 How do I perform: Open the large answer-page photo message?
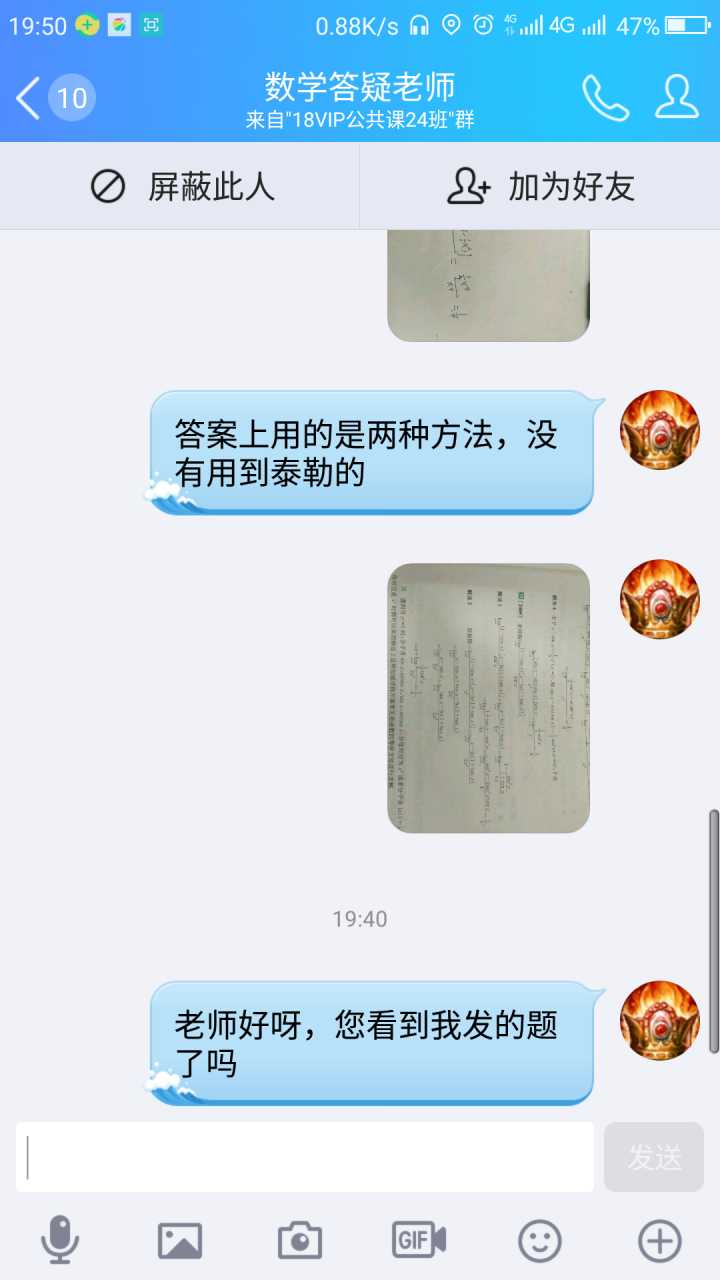488,698
